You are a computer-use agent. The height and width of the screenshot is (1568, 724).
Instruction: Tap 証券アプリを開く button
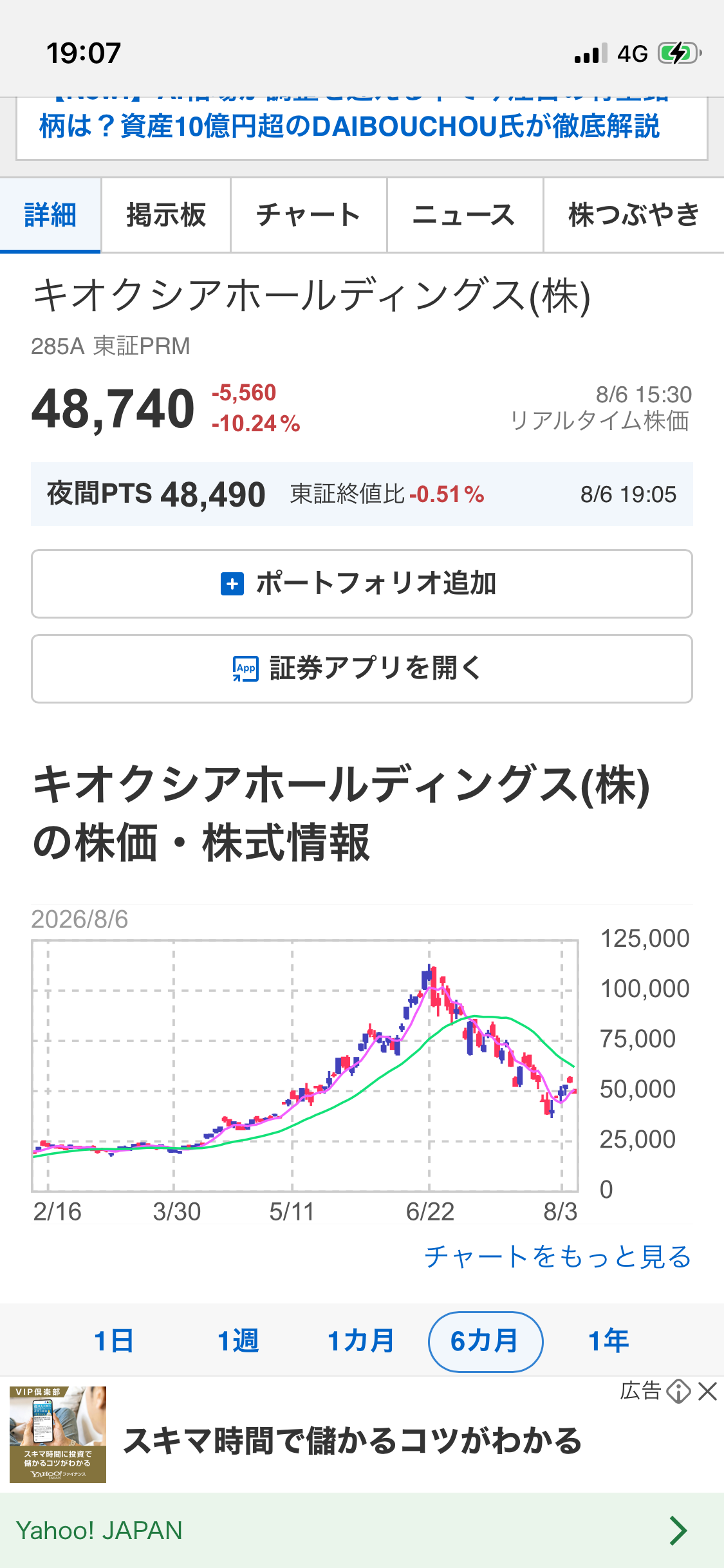(362, 669)
